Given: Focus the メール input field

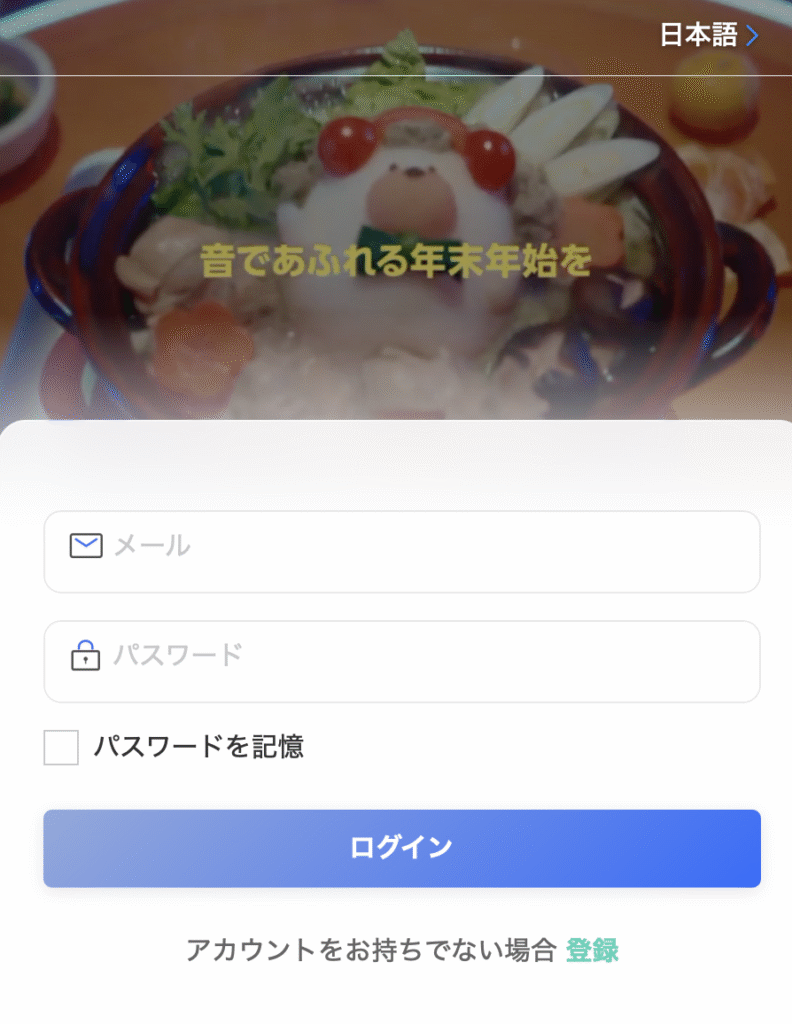Looking at the screenshot, I should 402,551.
